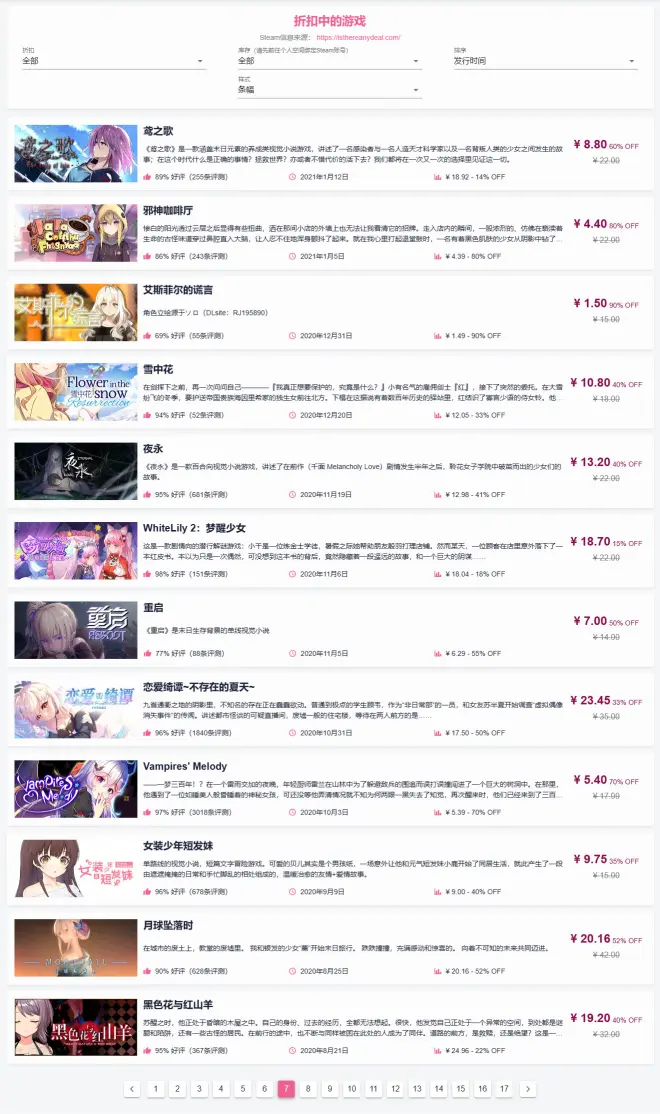
Task: Open the 排序 sort dropdown
Action: pos(545,61)
